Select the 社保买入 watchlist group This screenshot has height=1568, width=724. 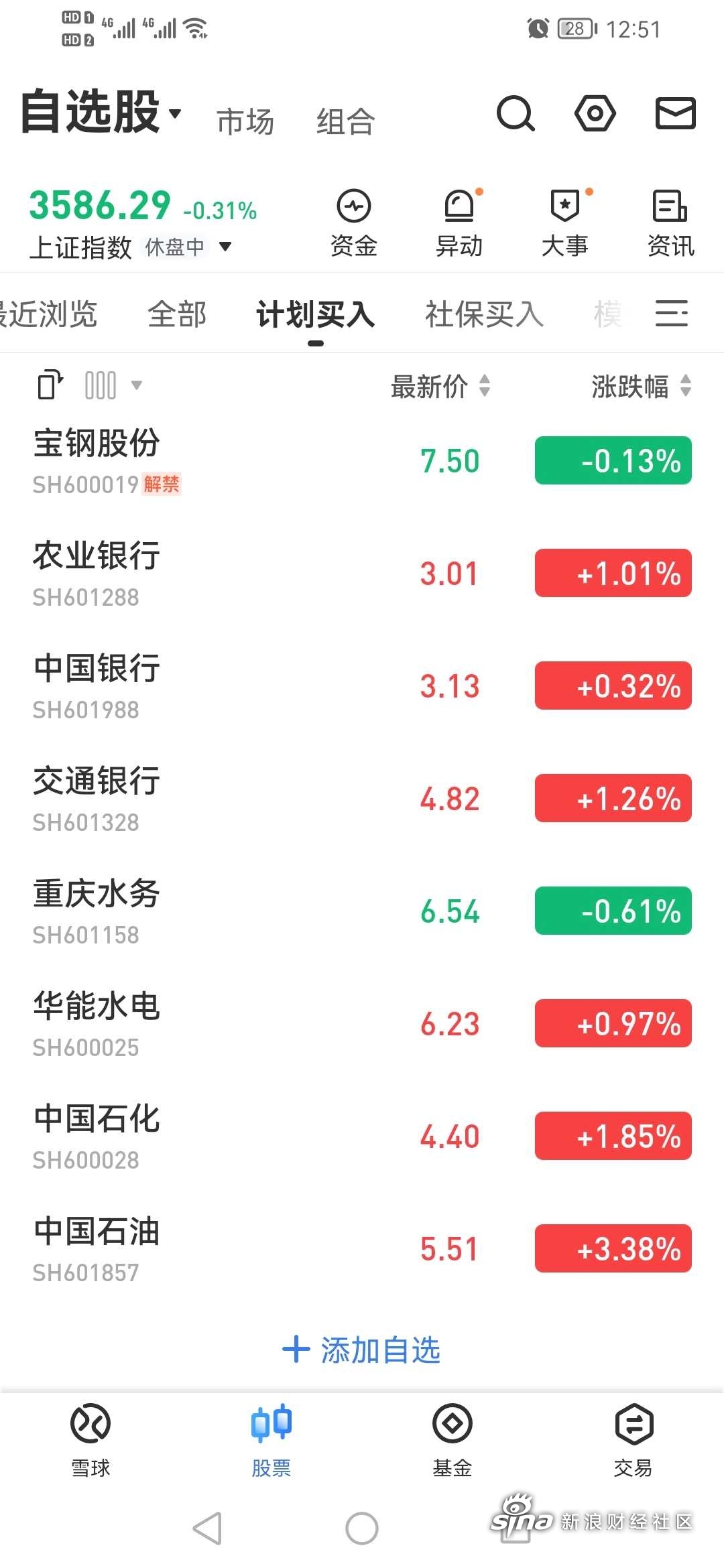coord(484,314)
